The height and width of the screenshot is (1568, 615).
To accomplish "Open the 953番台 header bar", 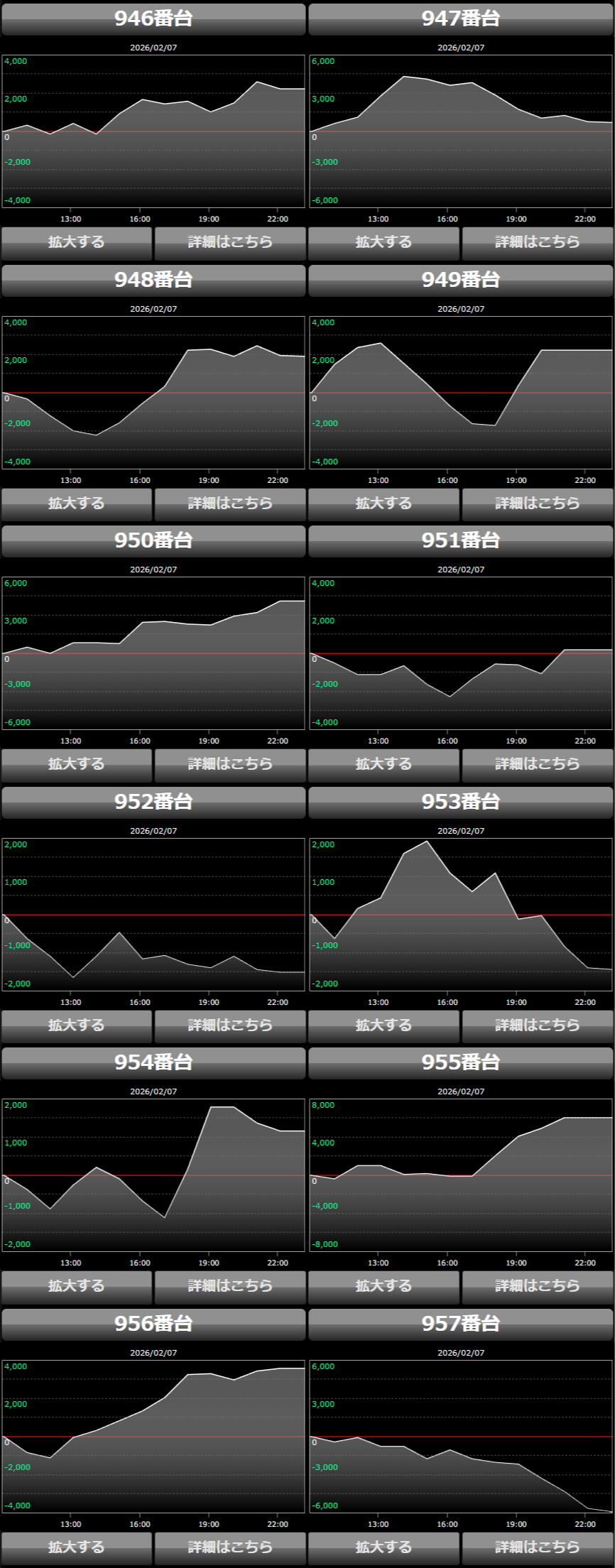I will click(461, 802).
